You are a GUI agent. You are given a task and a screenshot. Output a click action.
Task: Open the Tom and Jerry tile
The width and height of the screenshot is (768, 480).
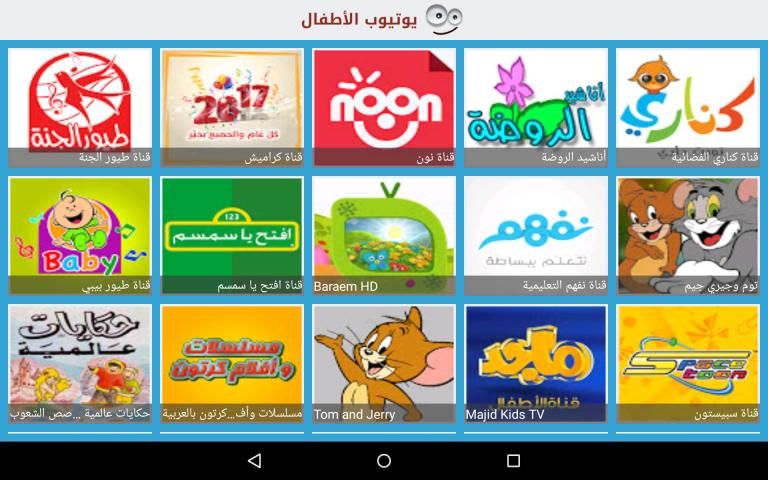[384, 363]
